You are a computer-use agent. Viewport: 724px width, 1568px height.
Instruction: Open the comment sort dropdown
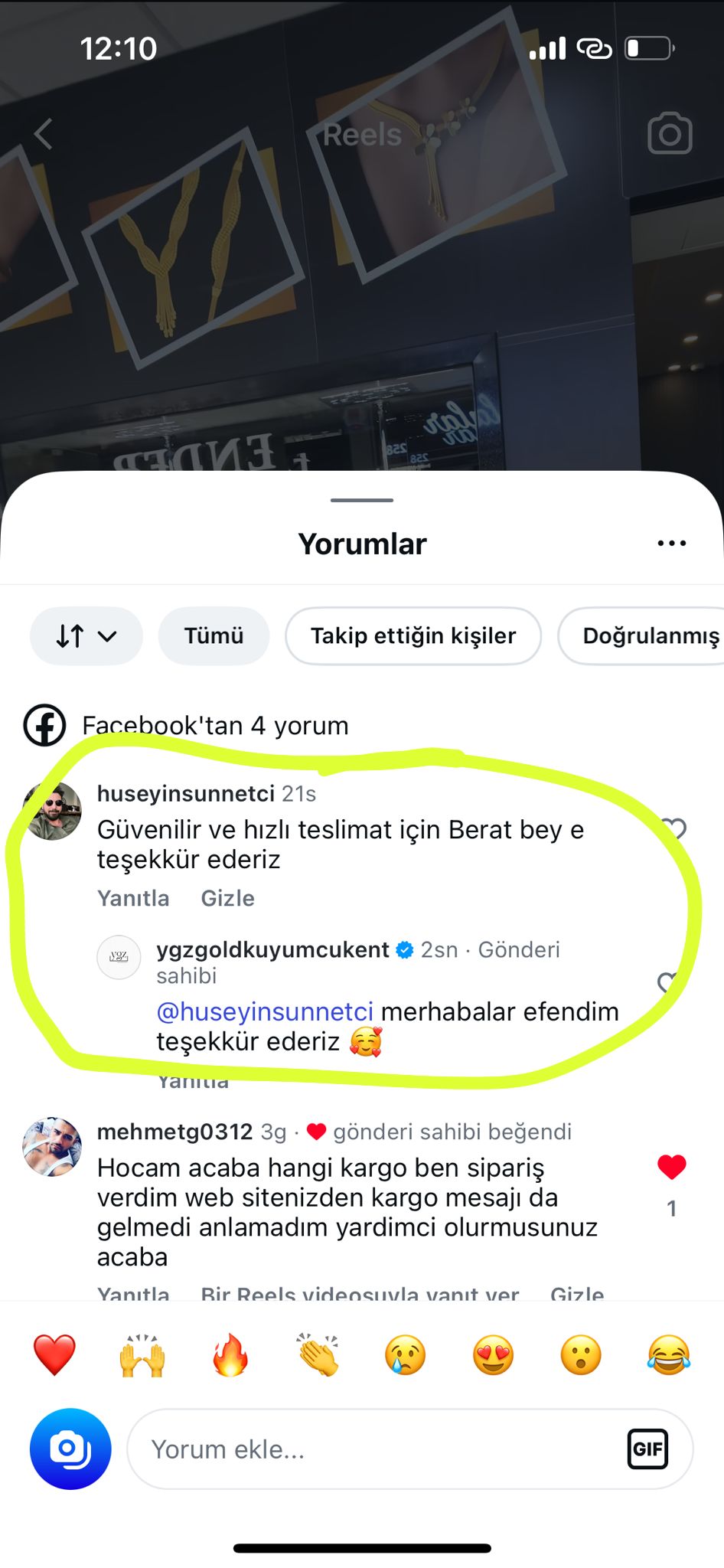click(x=86, y=635)
